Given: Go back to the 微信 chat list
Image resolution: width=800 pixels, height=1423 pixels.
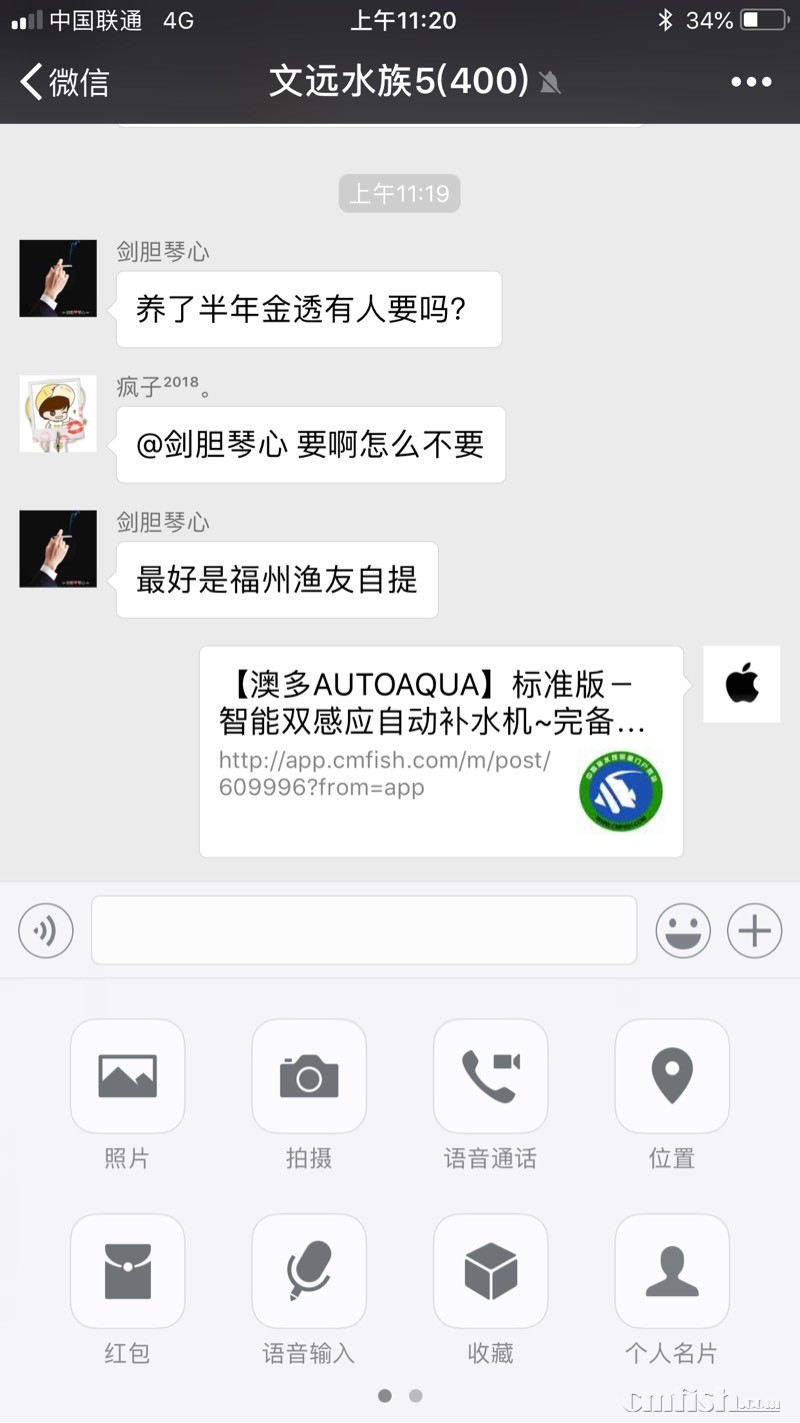Looking at the screenshot, I should pyautogui.click(x=64, y=82).
